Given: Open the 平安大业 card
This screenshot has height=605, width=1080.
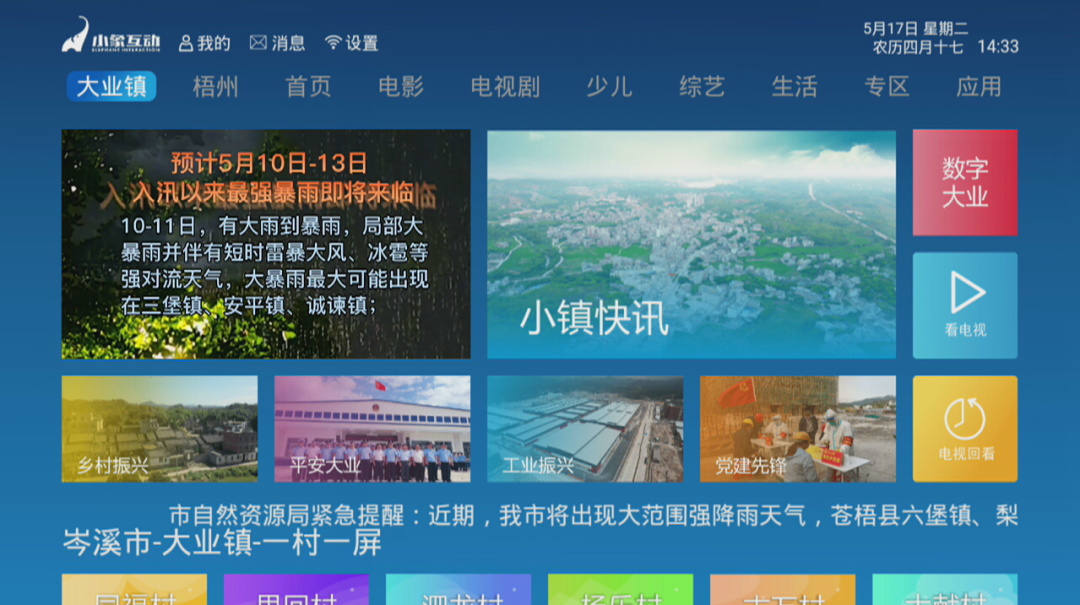Looking at the screenshot, I should pos(372,428).
